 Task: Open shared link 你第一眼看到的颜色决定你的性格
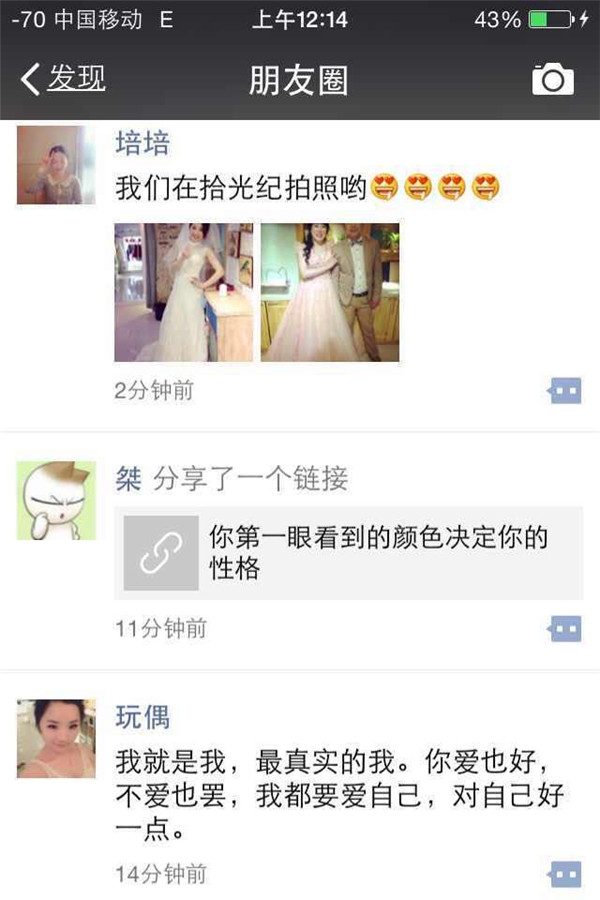348,553
